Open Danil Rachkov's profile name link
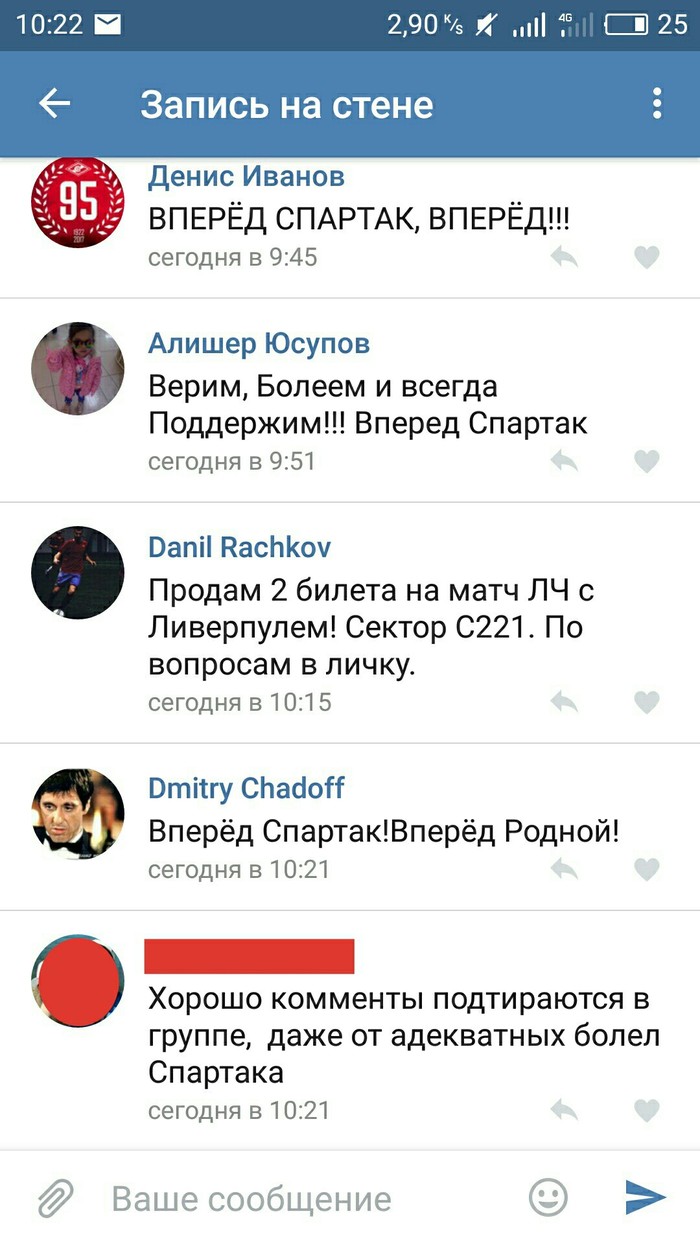This screenshot has height=1244, width=700. tap(239, 547)
